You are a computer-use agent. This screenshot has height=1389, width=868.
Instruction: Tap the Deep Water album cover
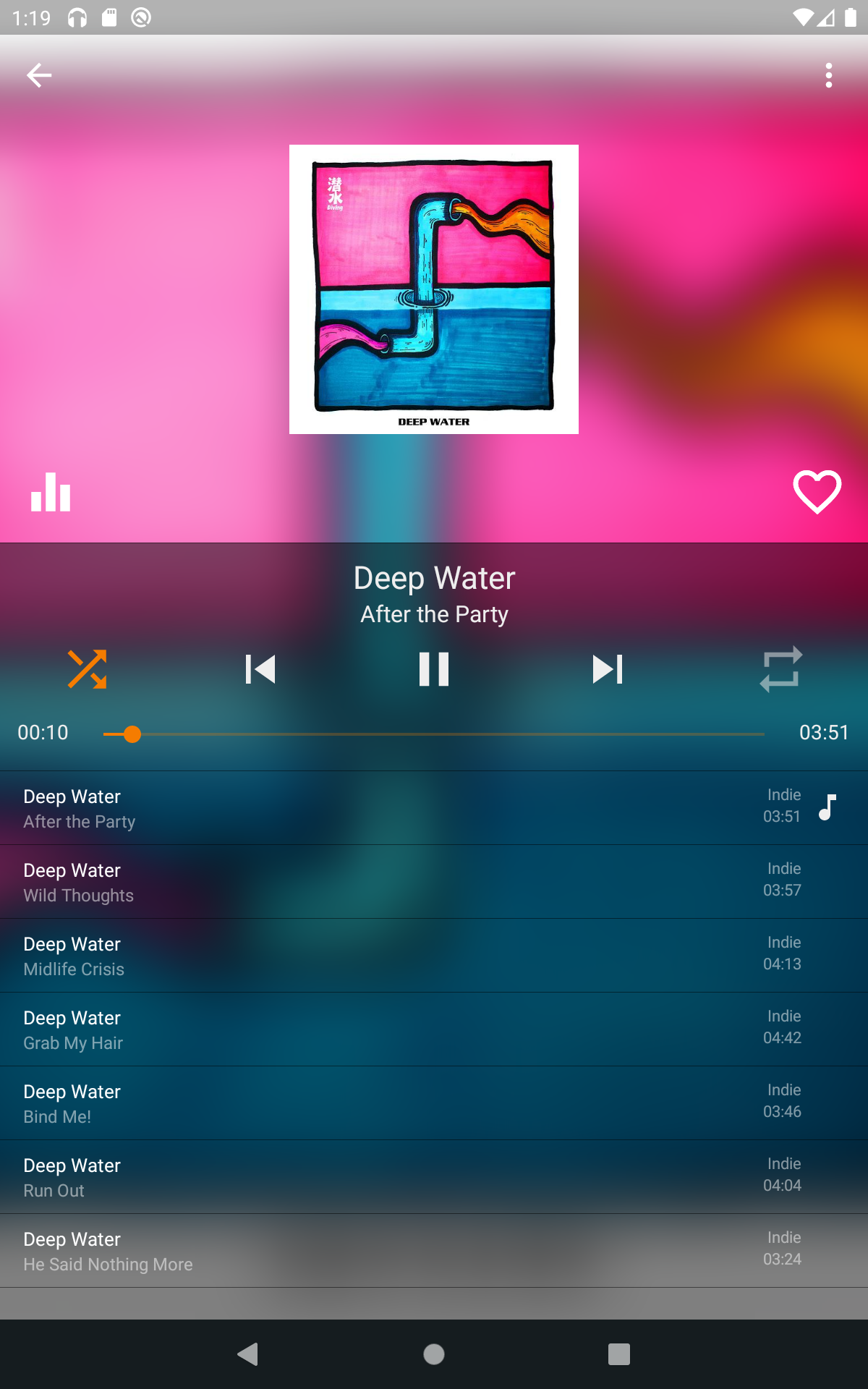pyautogui.click(x=434, y=289)
